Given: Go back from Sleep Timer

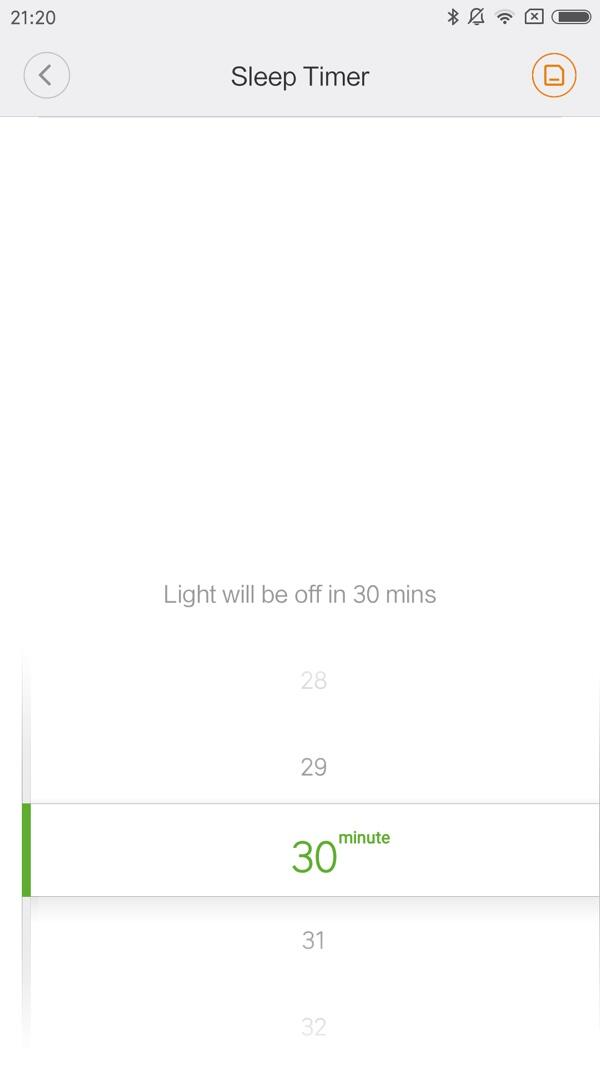Looking at the screenshot, I should tap(46, 76).
